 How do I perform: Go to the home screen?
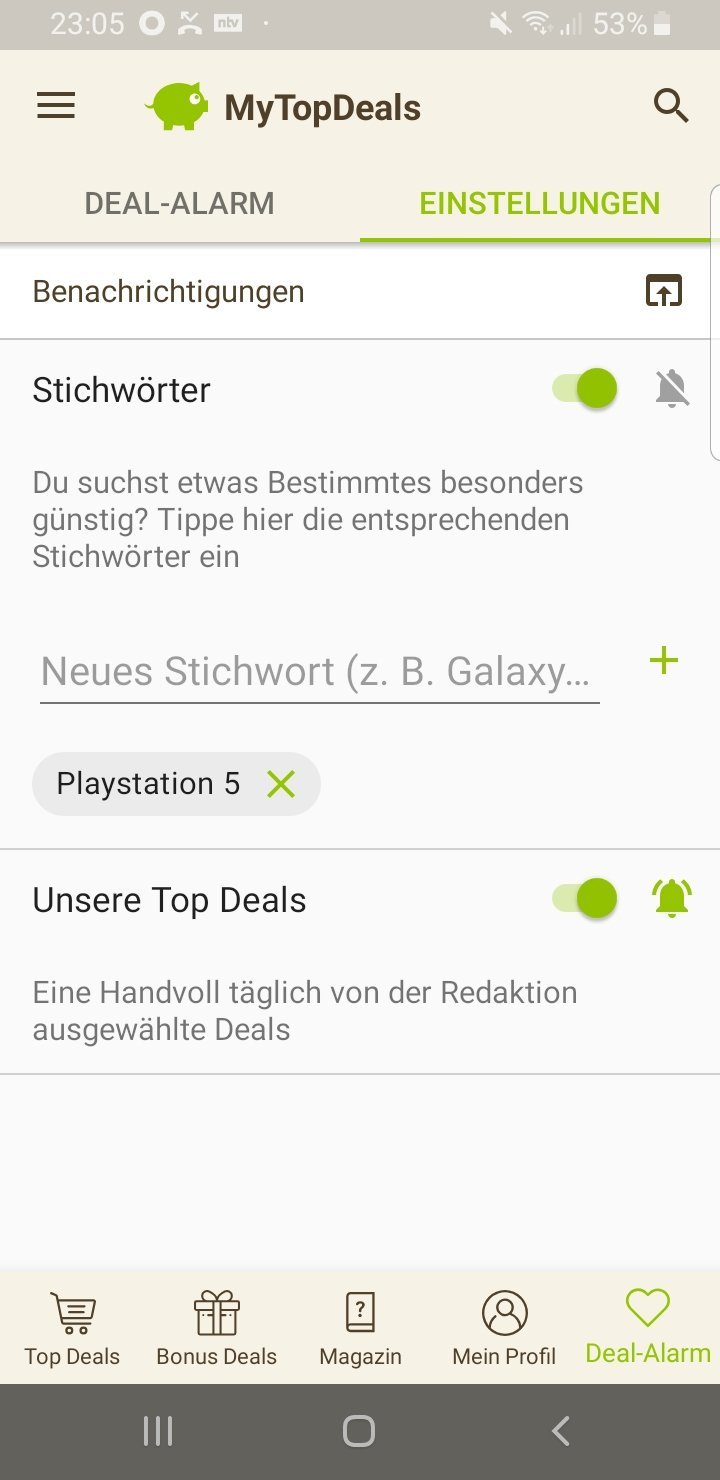point(359,1431)
